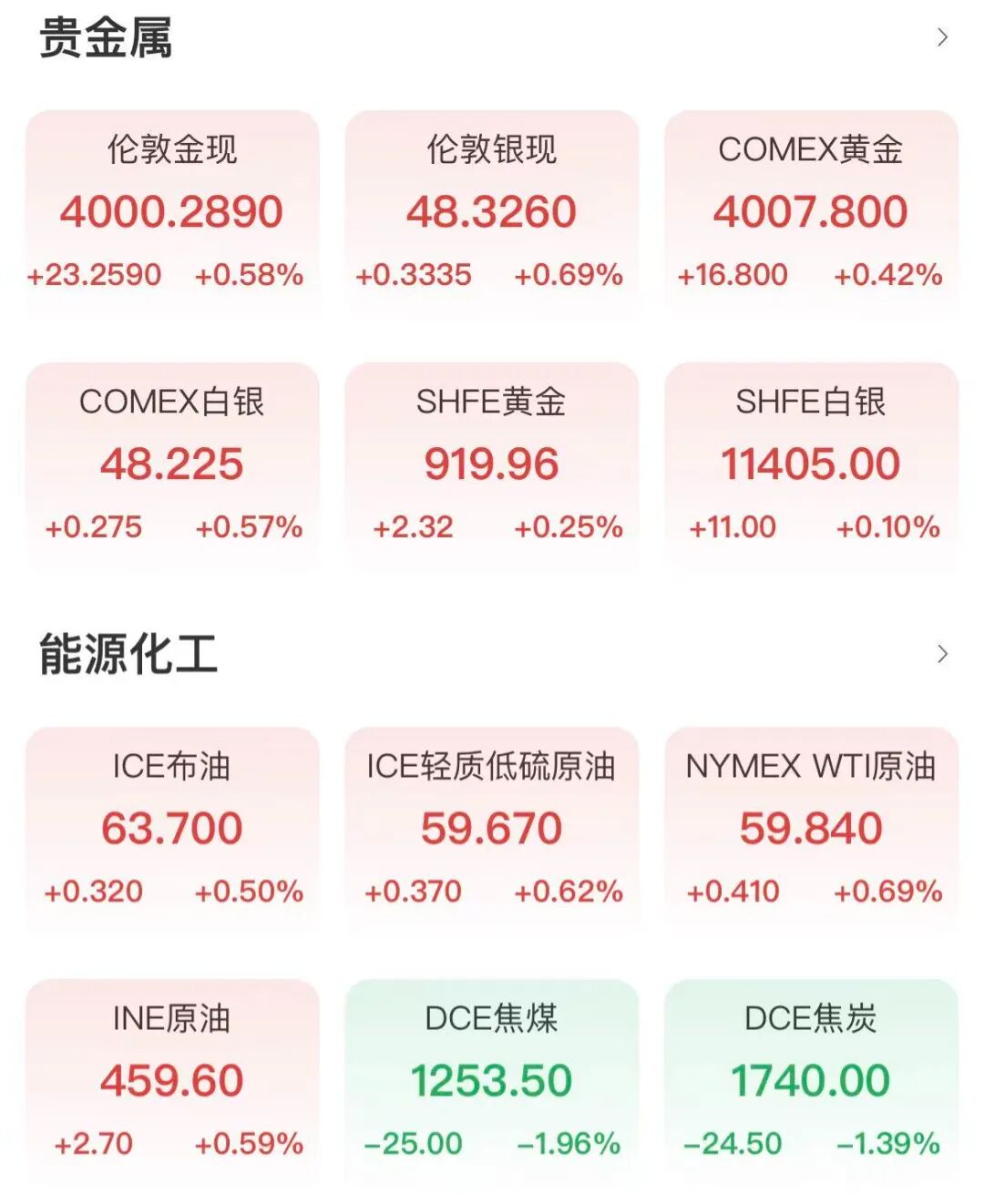Open NYMEX WTI原油 details

811,824
